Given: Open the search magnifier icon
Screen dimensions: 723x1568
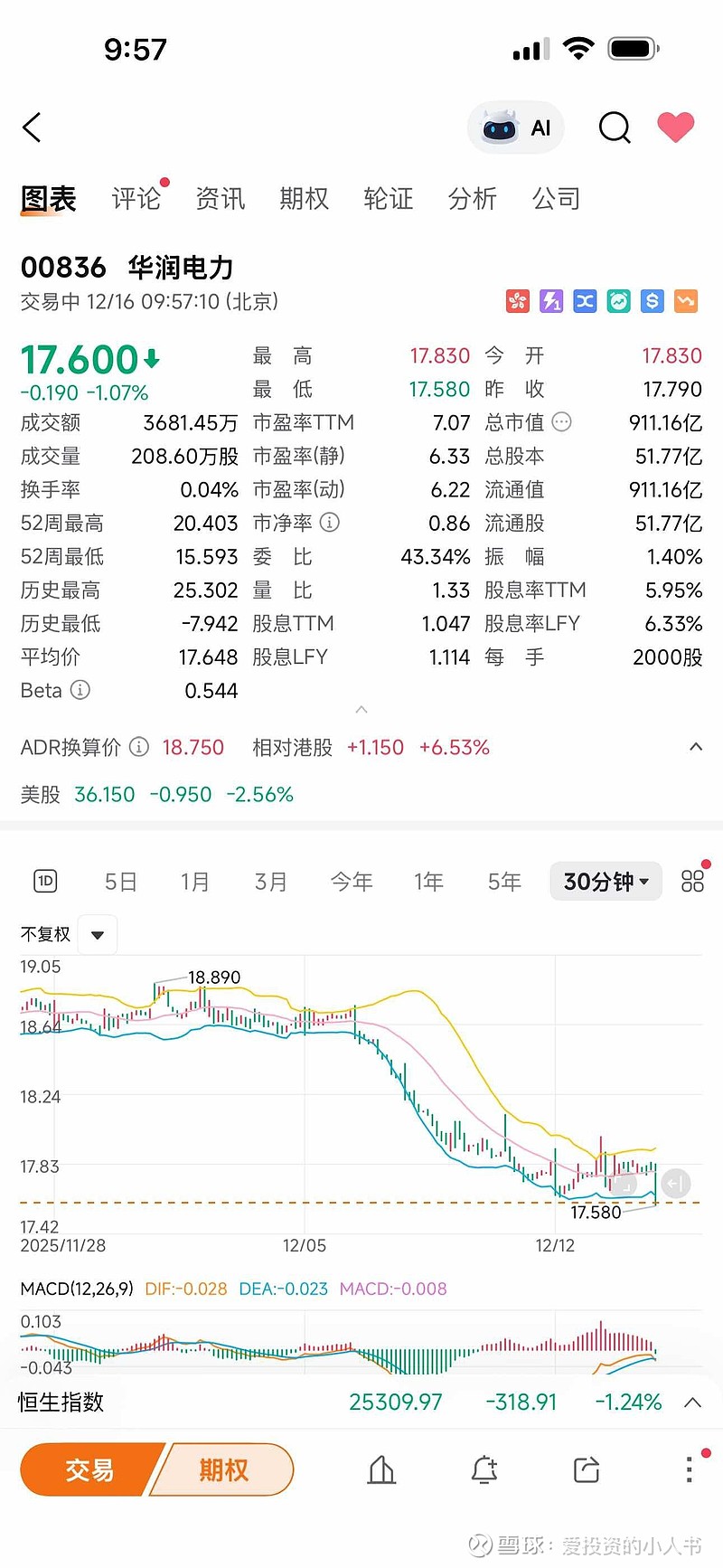Looking at the screenshot, I should click(x=615, y=128).
